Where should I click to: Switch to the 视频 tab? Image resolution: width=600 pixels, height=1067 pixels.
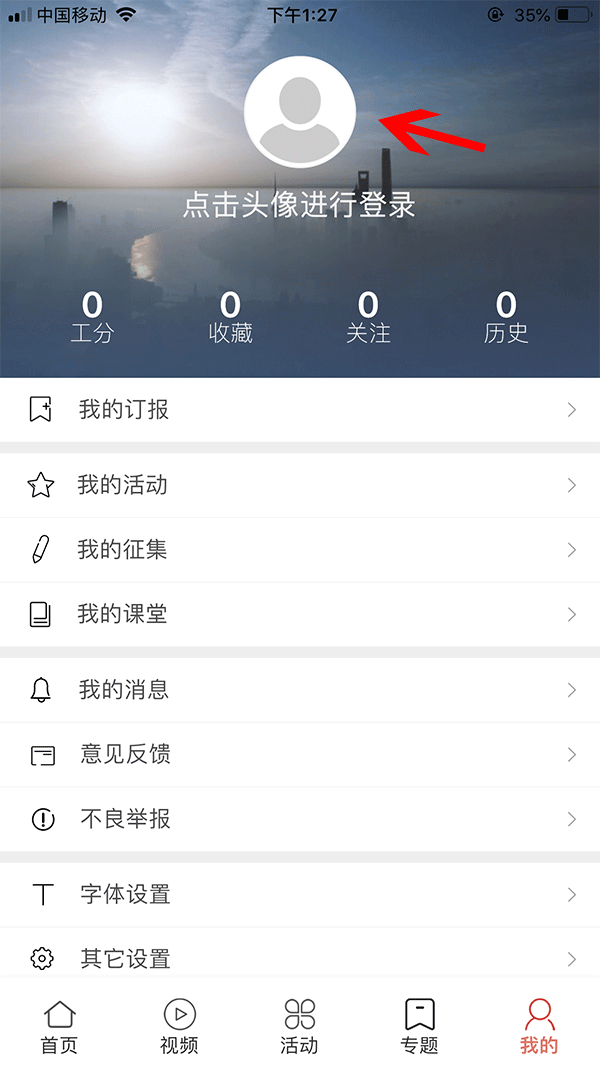[x=180, y=1027]
